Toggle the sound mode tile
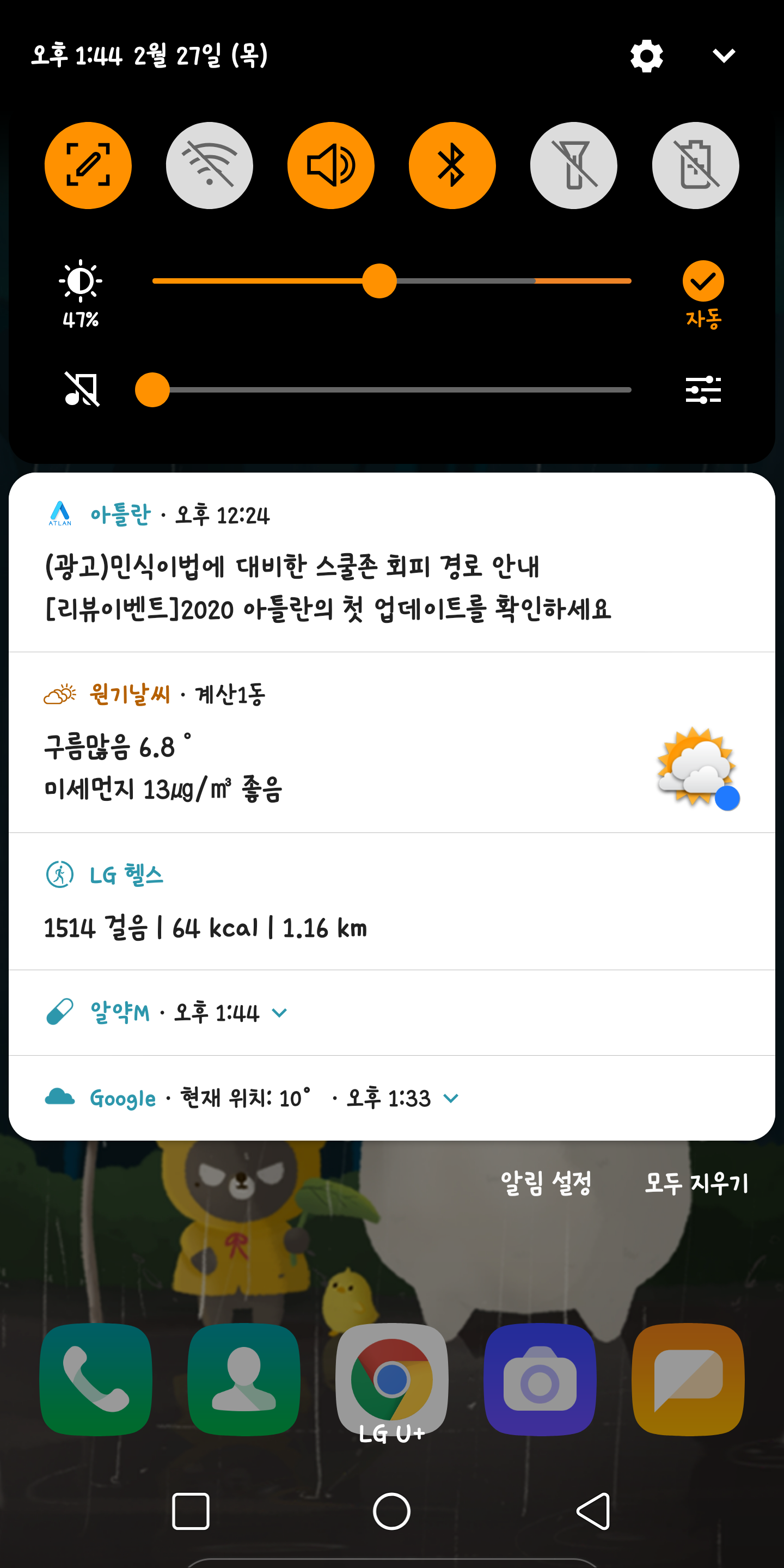Screen dimensions: 784x1568 [x=330, y=165]
